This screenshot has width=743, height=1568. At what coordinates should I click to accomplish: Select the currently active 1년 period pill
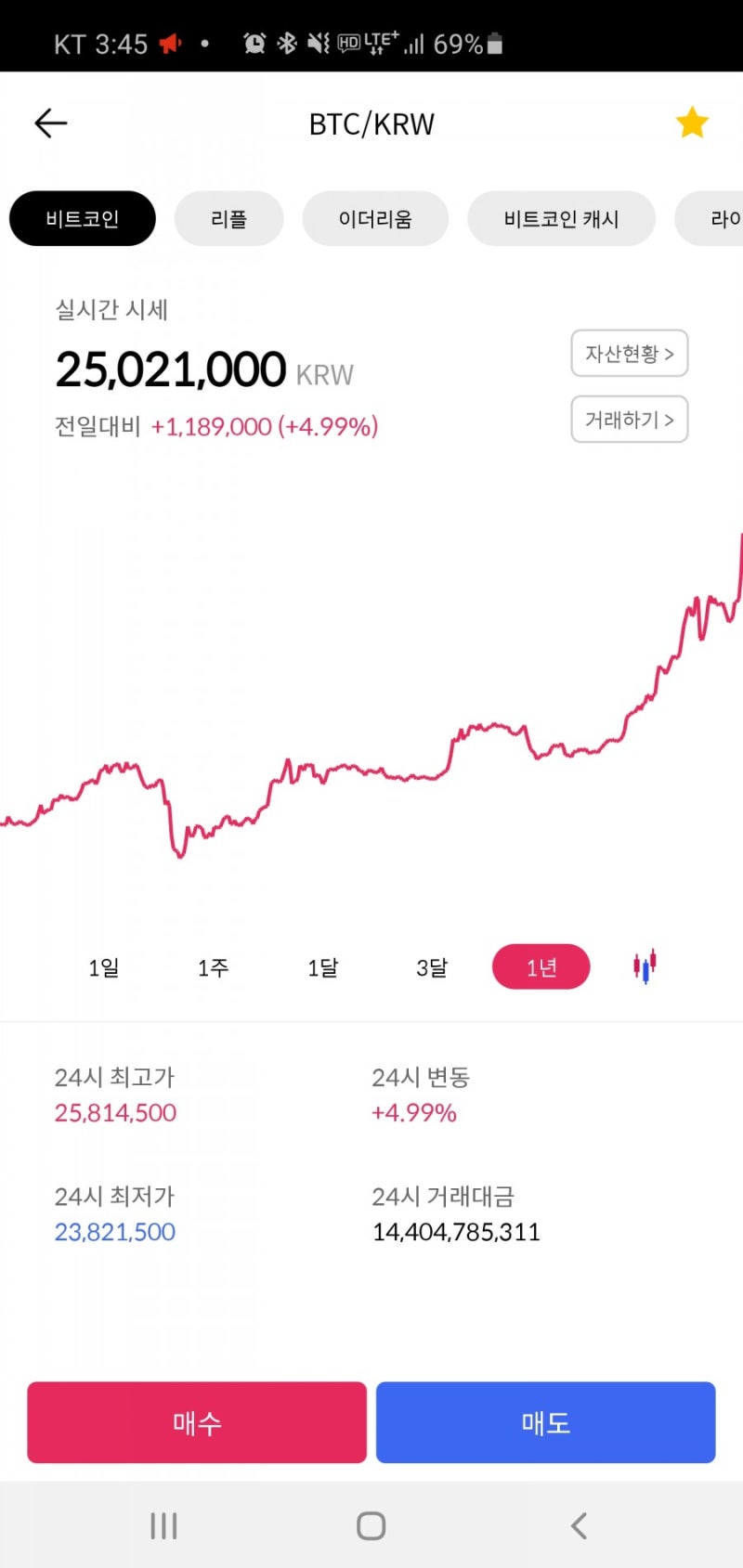click(x=541, y=966)
